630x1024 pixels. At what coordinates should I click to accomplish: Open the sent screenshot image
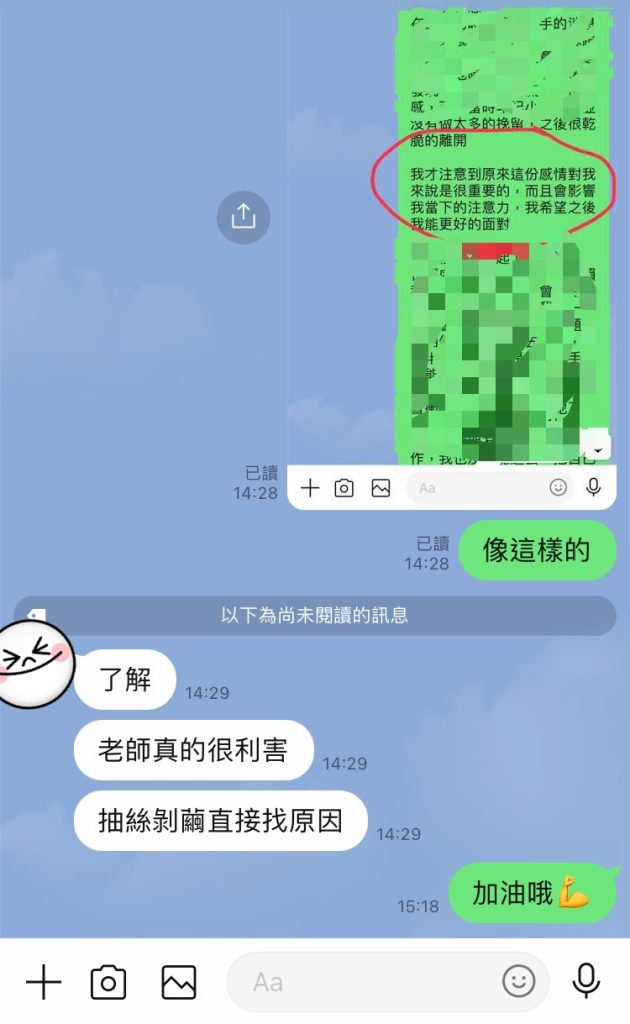pos(452,250)
